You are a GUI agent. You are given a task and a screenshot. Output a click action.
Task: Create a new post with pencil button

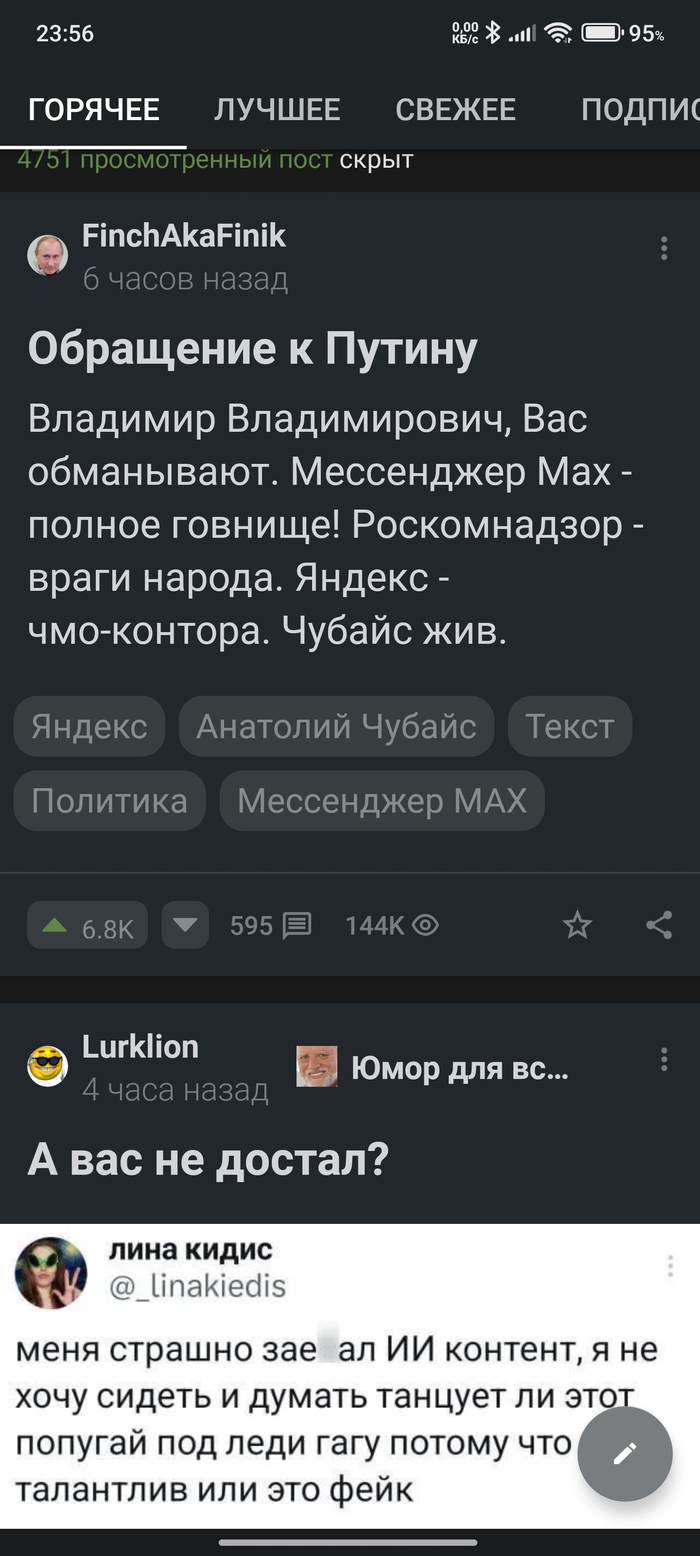pos(625,1453)
